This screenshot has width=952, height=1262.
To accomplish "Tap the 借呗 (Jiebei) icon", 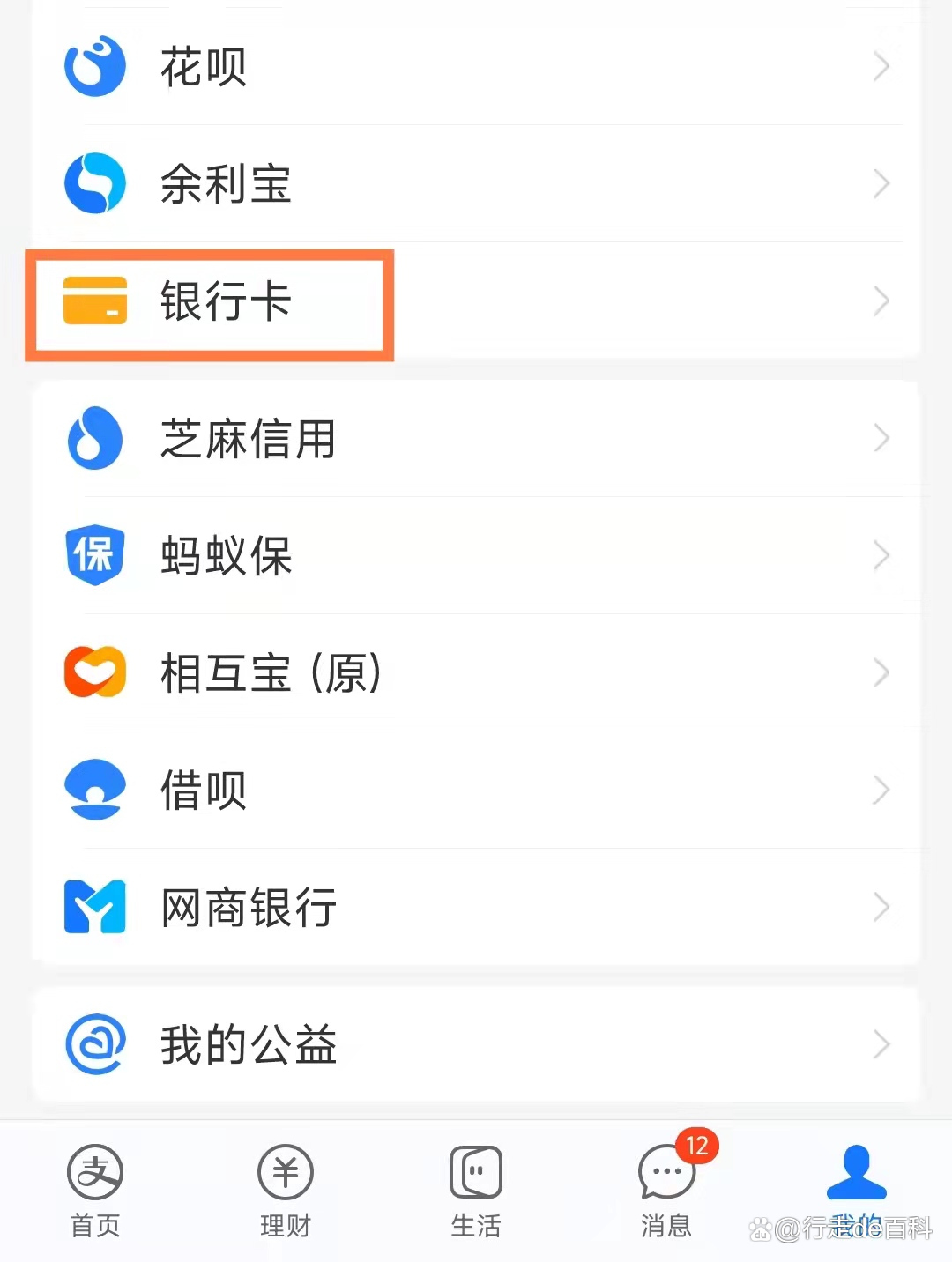I will tap(94, 790).
